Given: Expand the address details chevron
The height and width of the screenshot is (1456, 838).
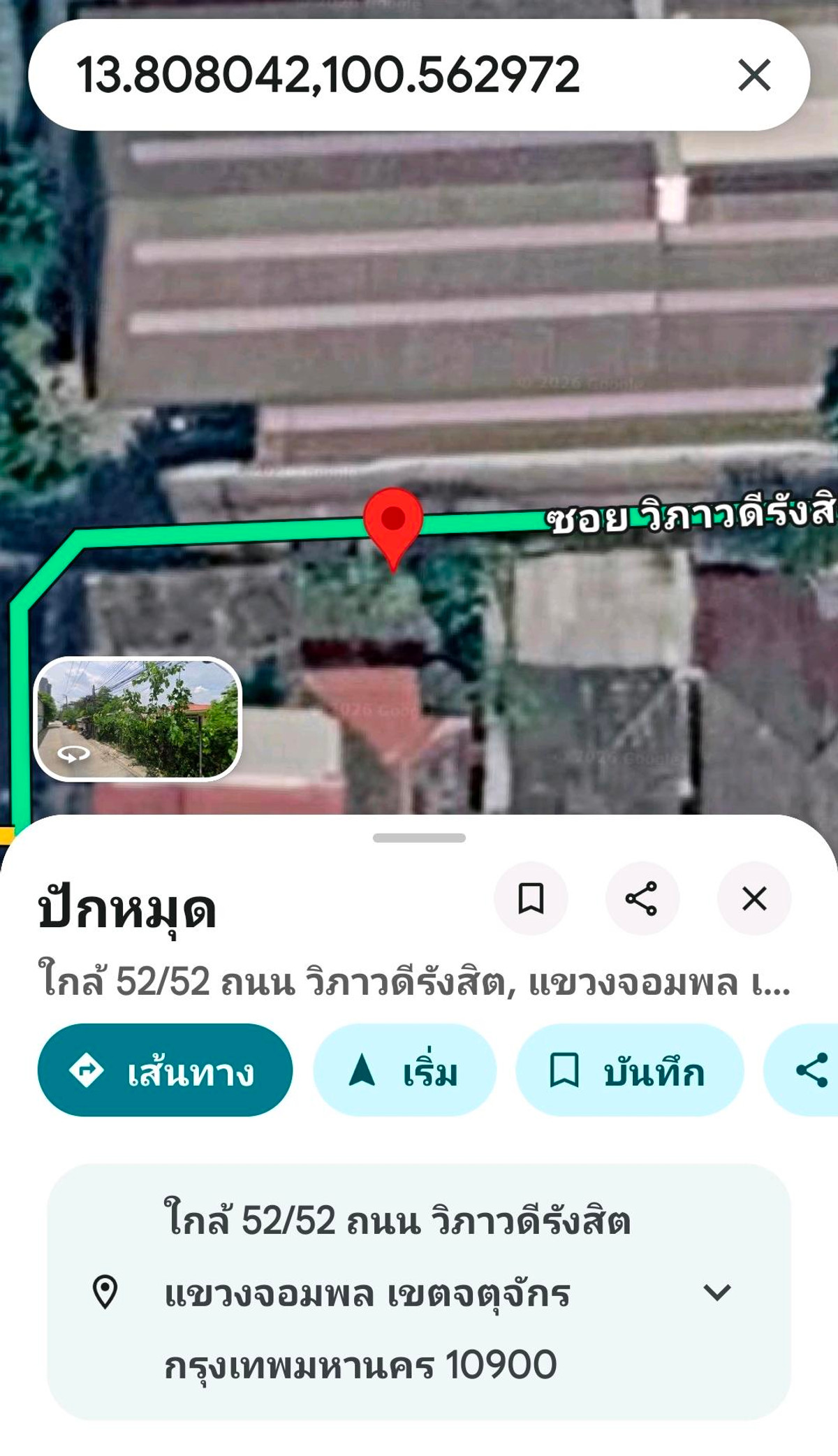Looking at the screenshot, I should pos(716,1293).
